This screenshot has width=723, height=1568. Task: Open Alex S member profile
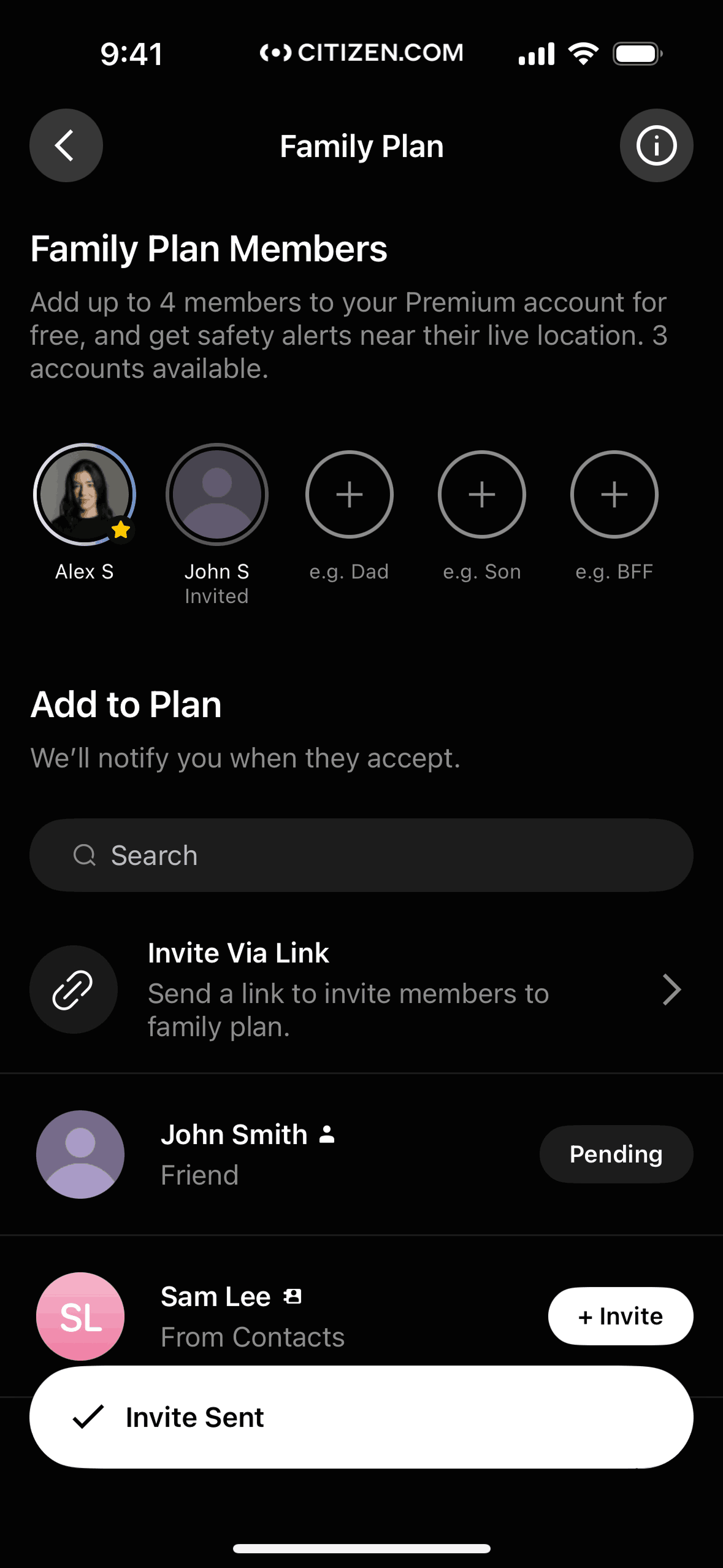[85, 494]
